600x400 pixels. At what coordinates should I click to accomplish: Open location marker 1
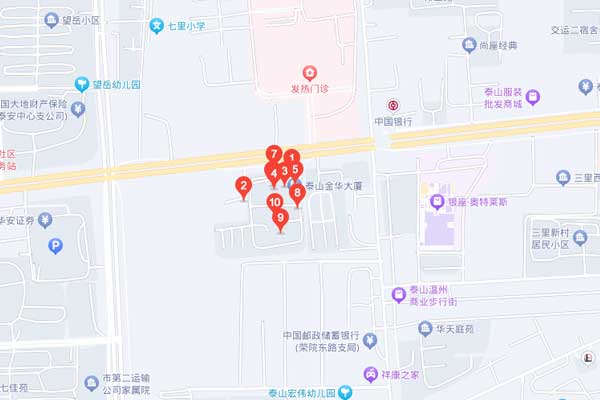point(293,156)
